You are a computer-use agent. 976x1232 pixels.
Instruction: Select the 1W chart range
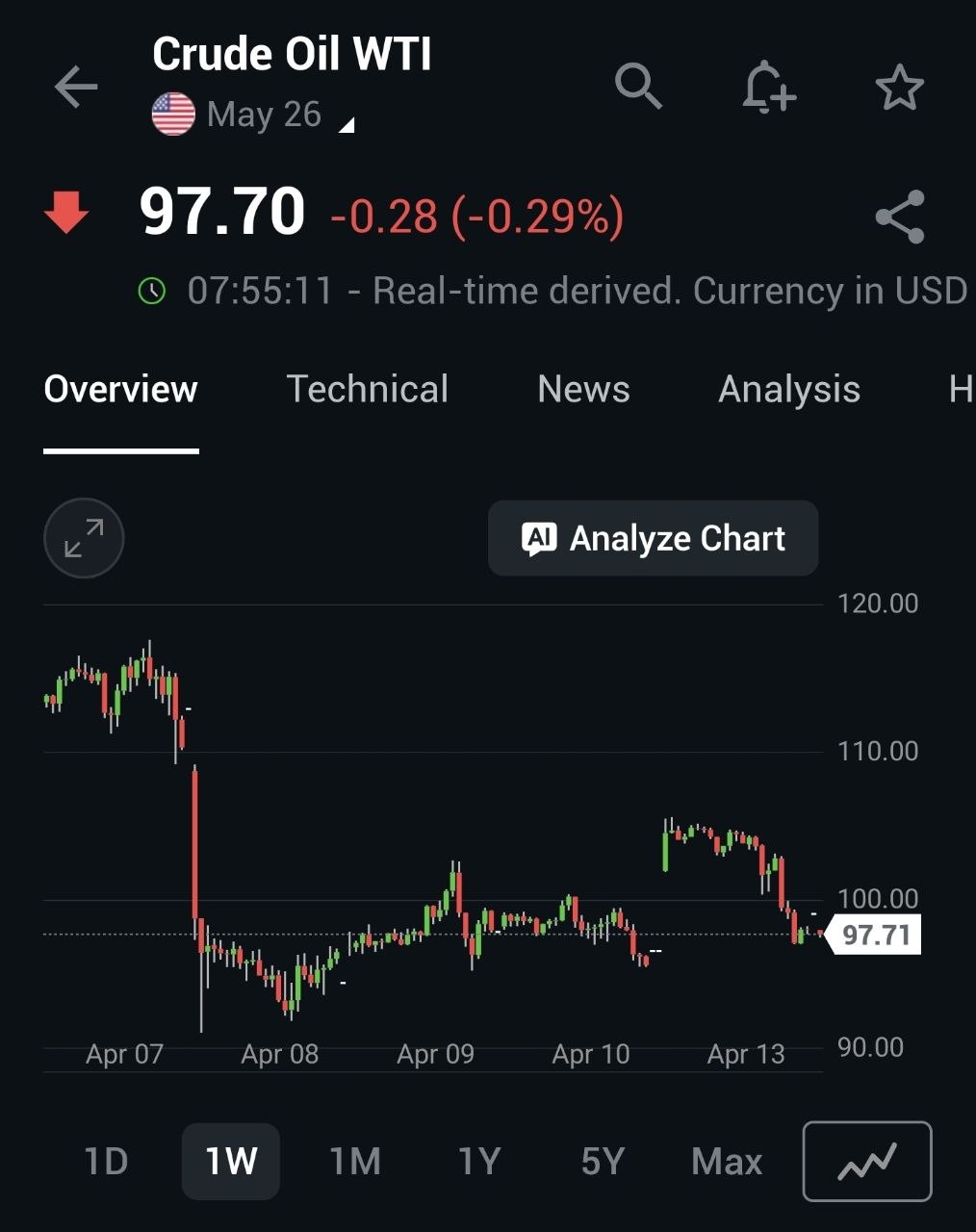coord(231,1162)
